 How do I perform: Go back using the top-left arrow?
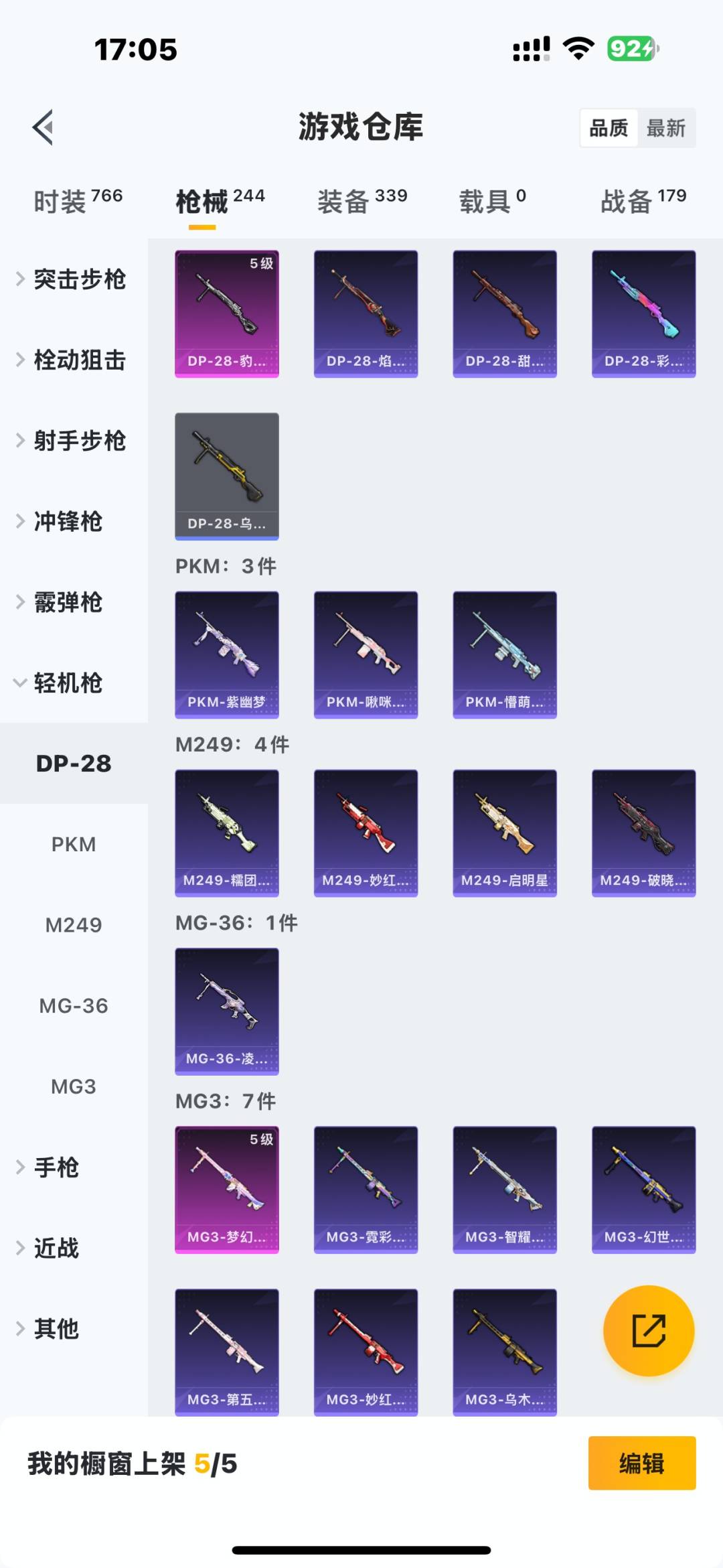[44, 127]
